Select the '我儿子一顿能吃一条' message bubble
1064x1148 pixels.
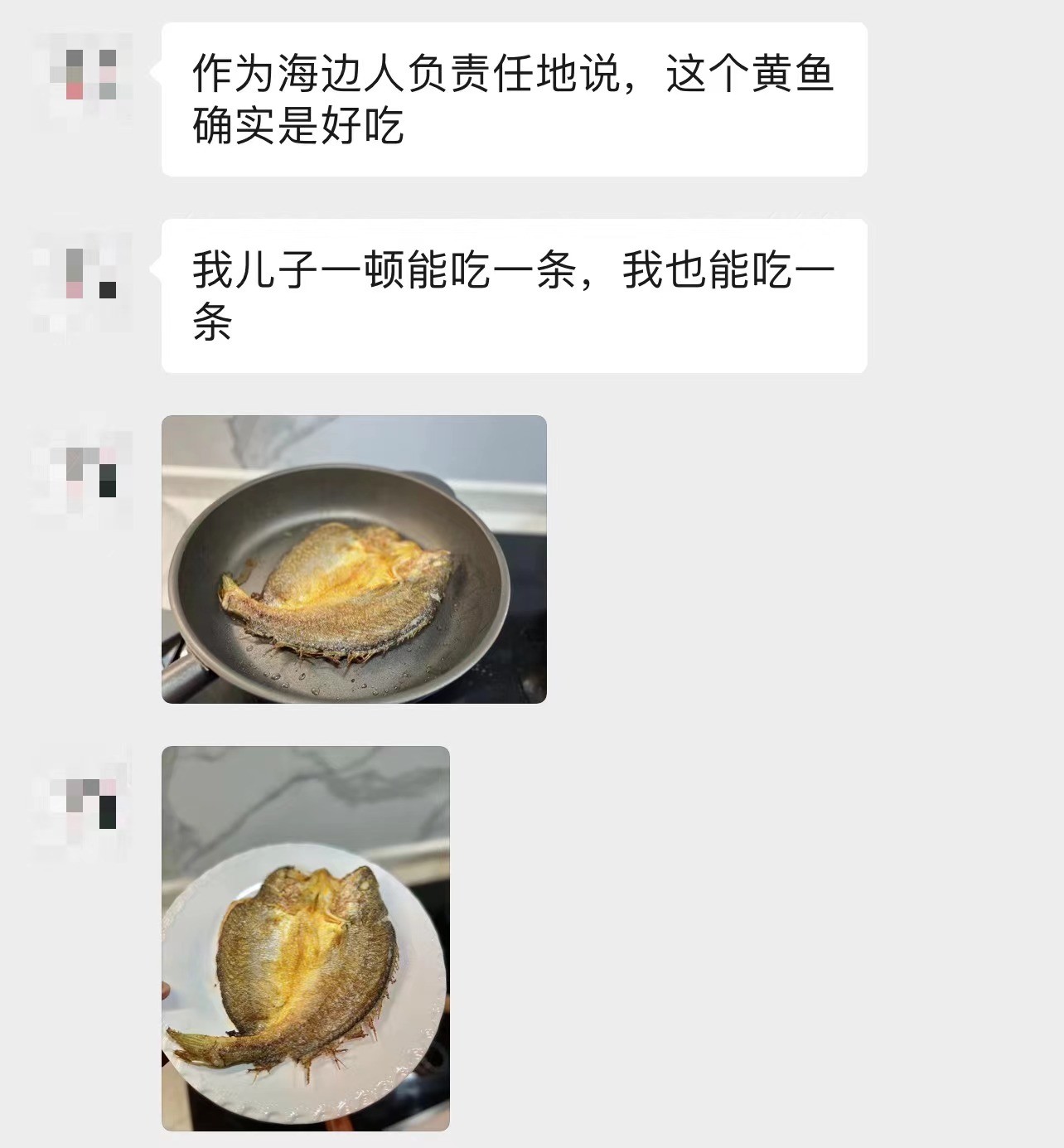click(514, 298)
